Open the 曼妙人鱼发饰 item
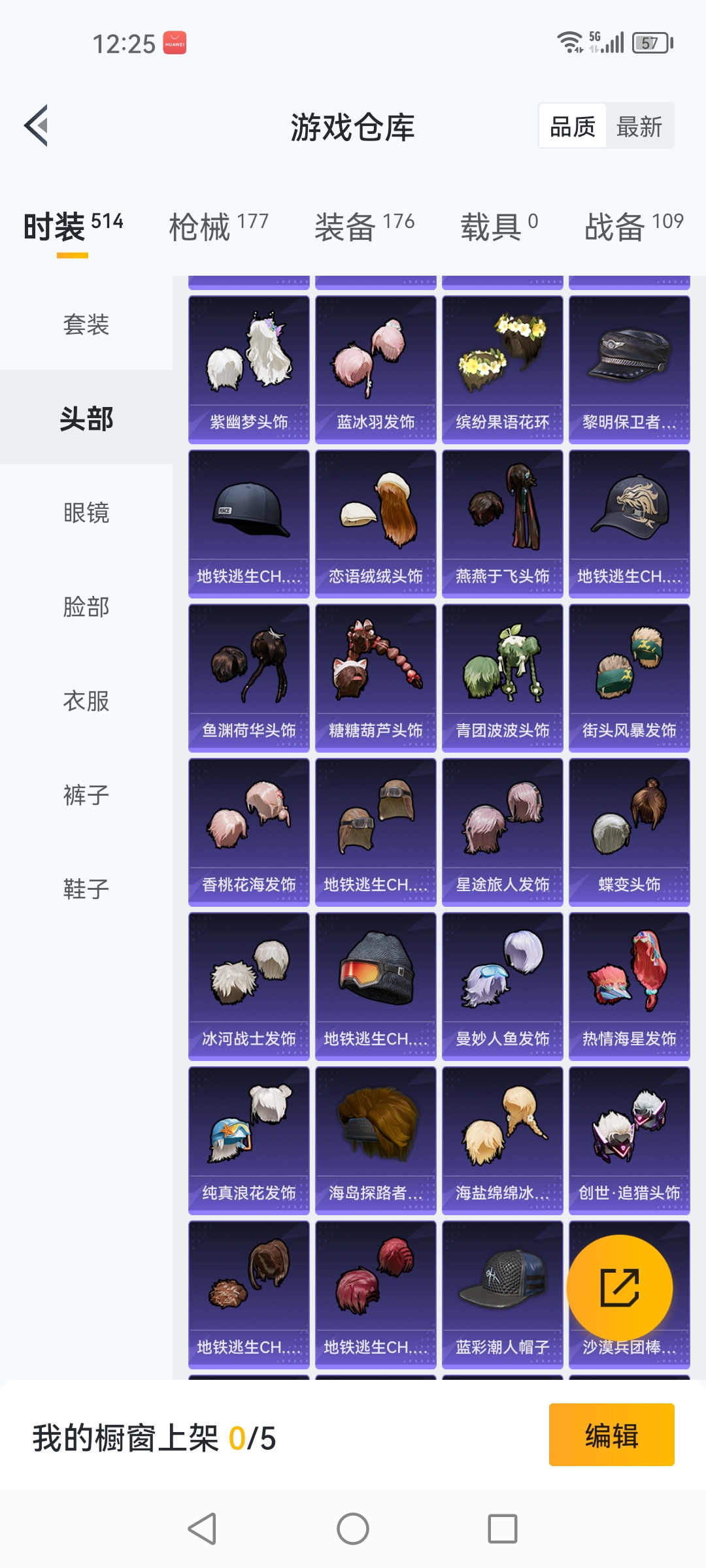This screenshot has width=706, height=1568. click(x=503, y=986)
